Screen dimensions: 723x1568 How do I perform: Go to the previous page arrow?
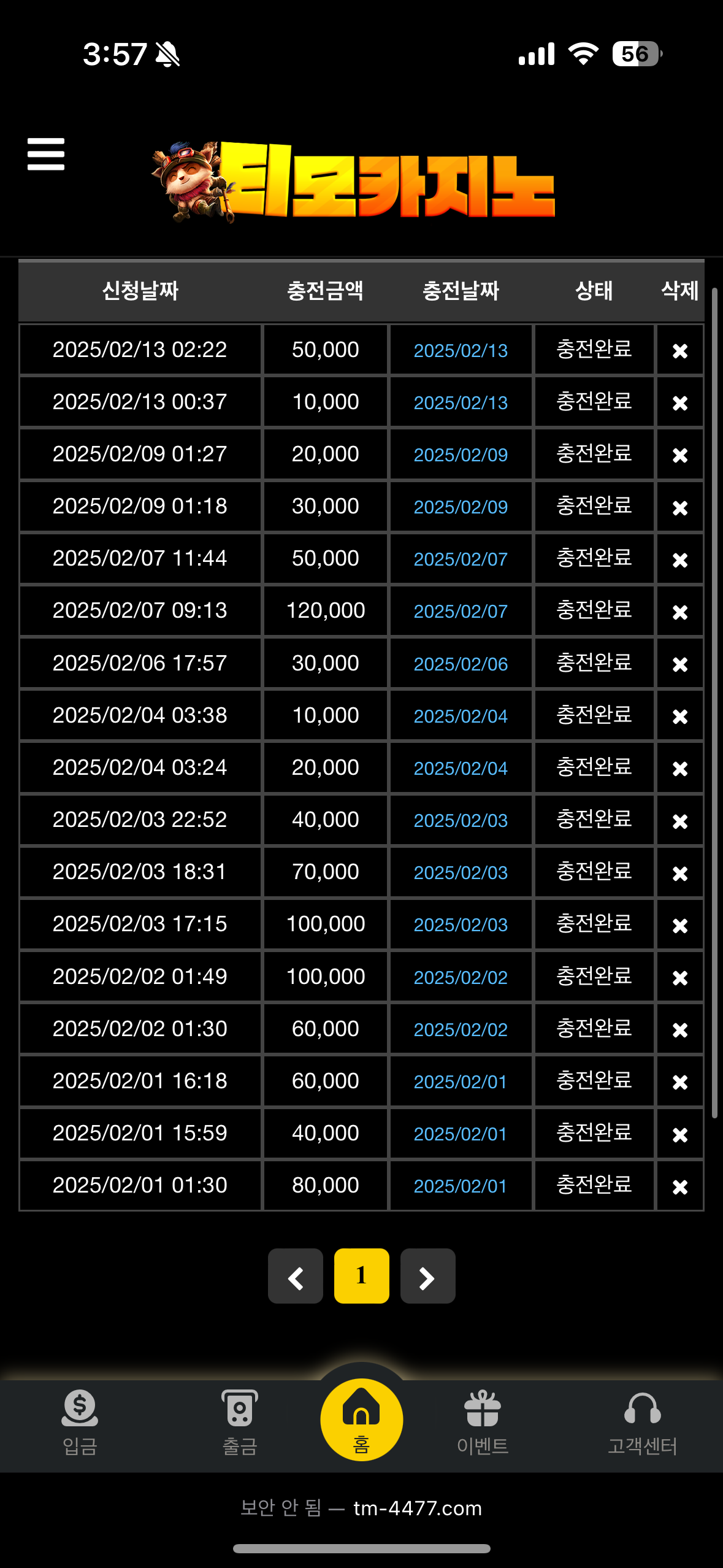click(x=296, y=1276)
